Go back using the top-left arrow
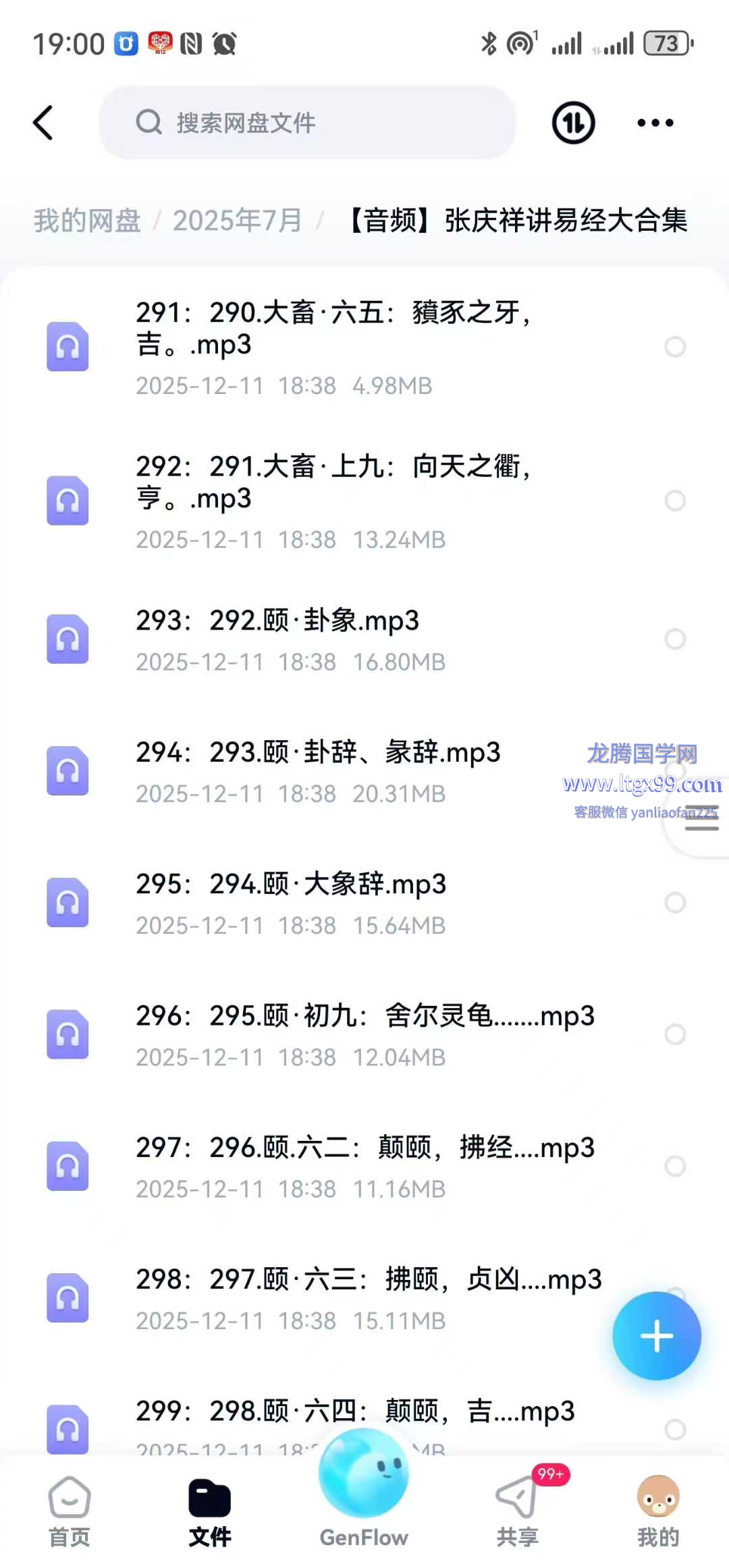This screenshot has height=1568, width=729. [43, 123]
